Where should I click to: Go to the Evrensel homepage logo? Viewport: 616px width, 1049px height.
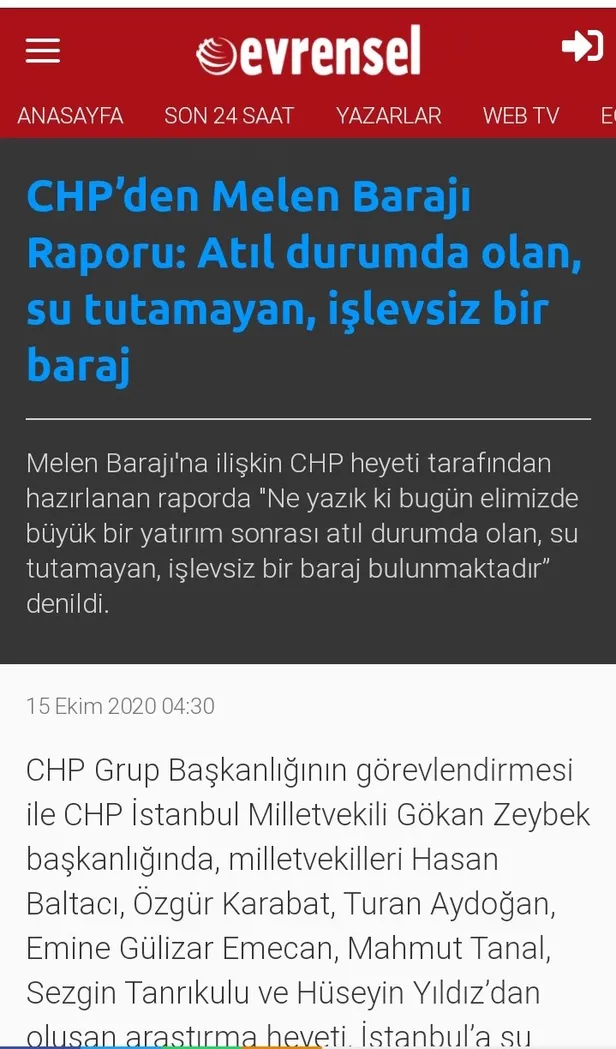[308, 52]
